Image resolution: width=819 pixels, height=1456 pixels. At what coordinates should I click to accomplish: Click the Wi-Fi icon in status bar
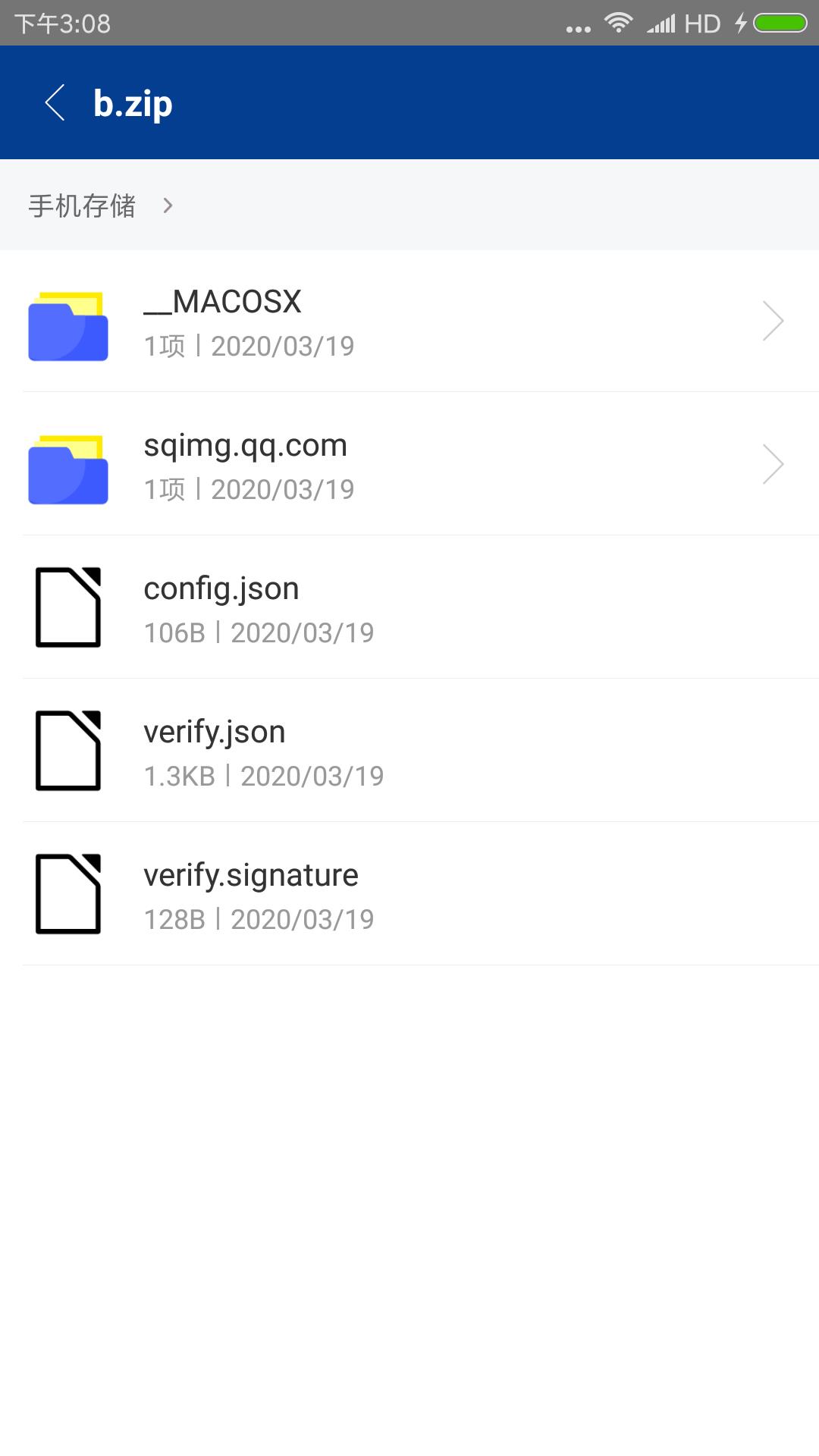pos(618,23)
